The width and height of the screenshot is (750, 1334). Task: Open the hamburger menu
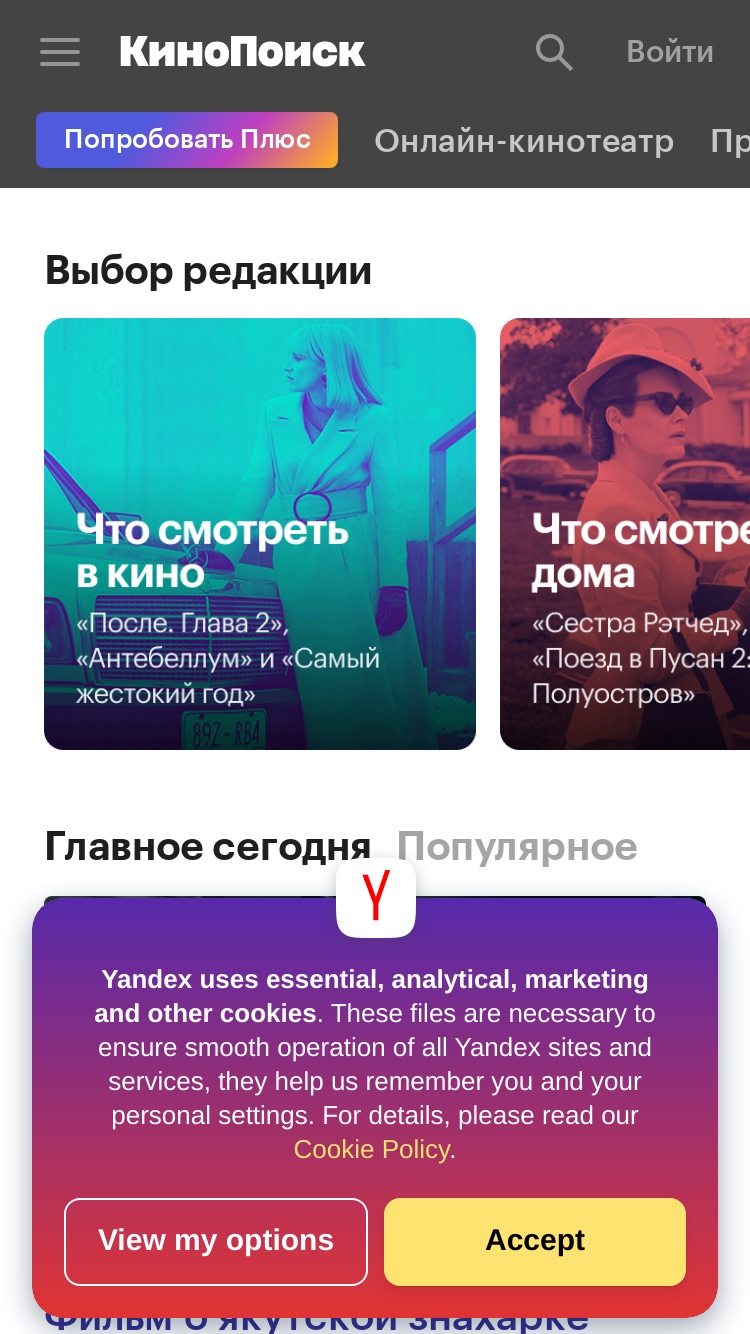[60, 51]
